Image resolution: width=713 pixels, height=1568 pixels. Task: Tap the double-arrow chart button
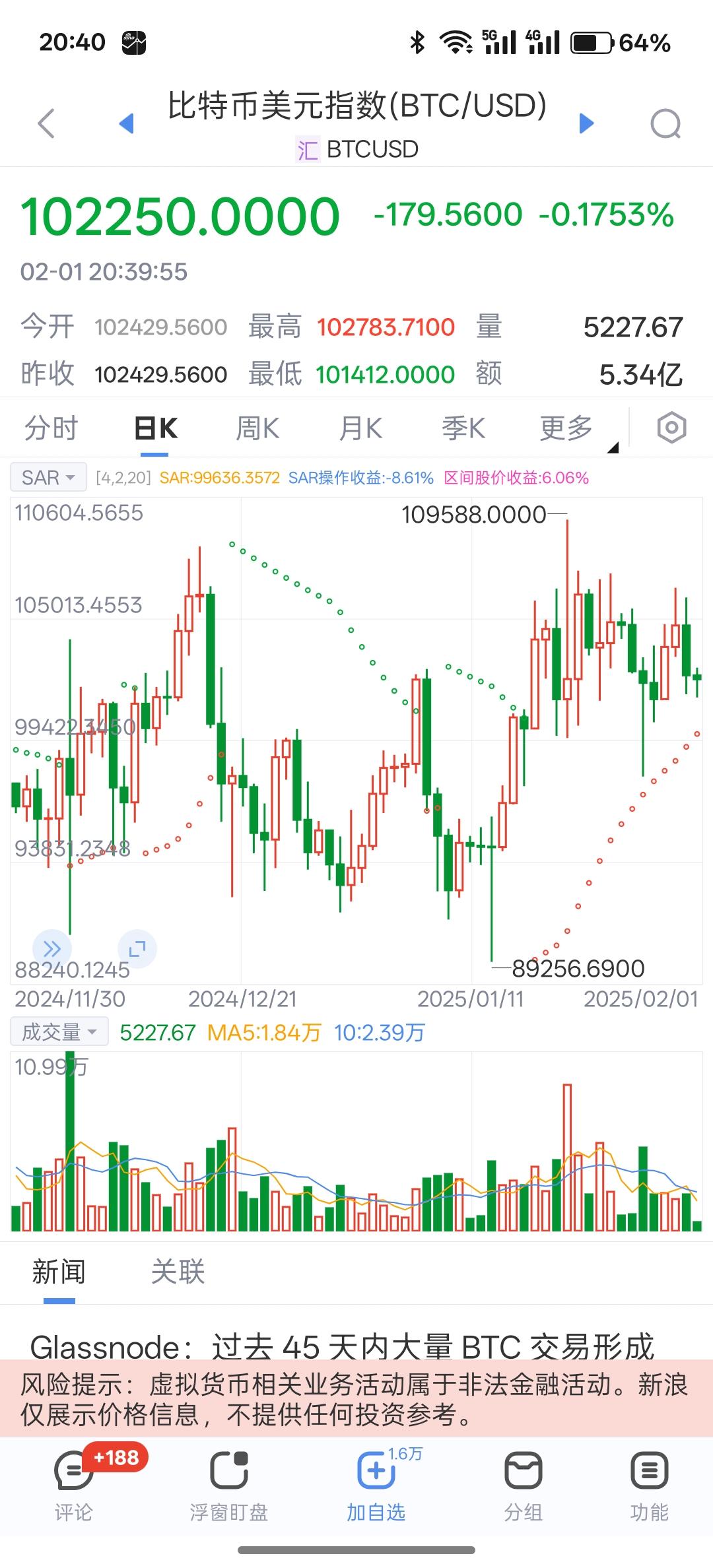[x=52, y=949]
